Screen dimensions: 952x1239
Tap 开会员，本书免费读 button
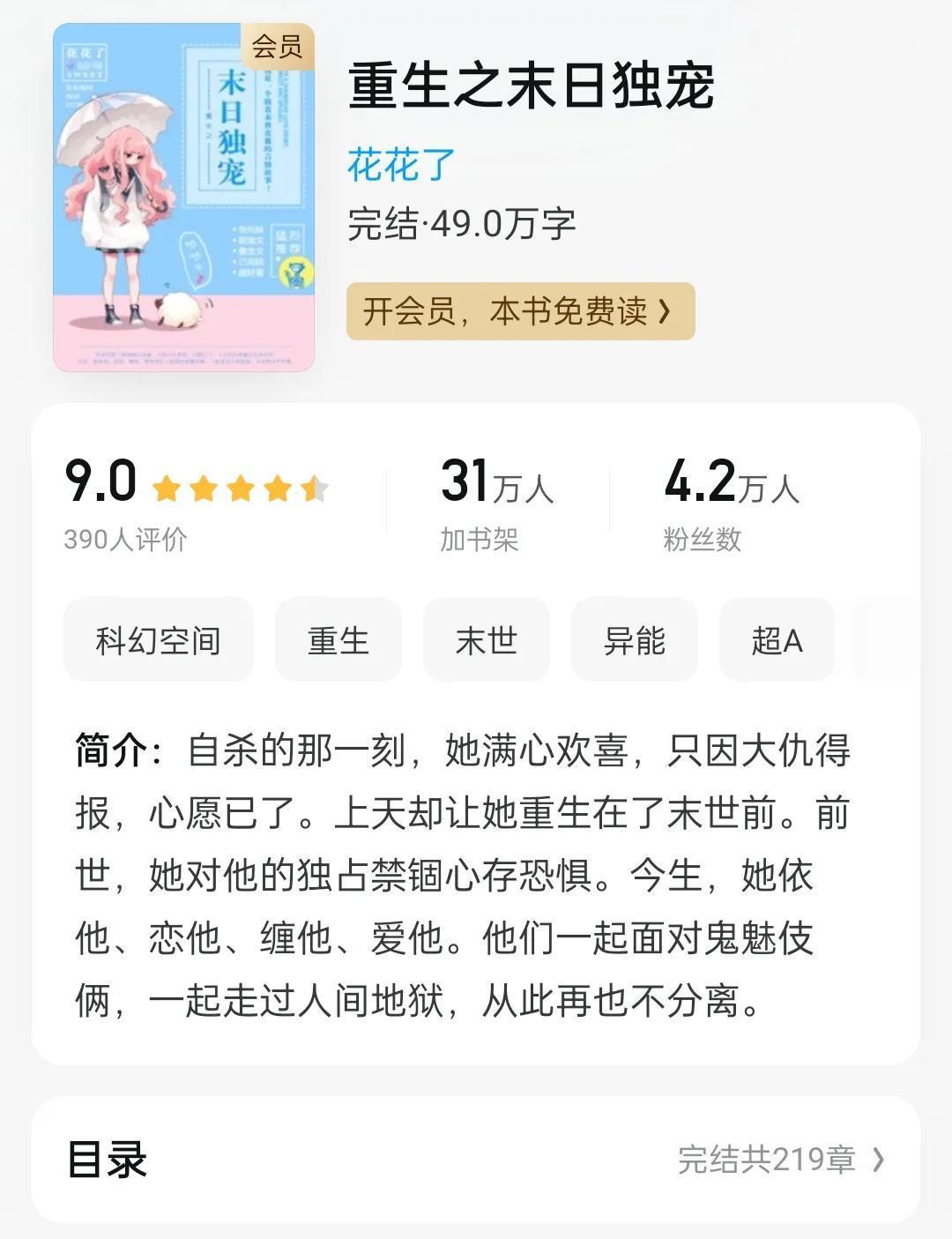point(520,311)
